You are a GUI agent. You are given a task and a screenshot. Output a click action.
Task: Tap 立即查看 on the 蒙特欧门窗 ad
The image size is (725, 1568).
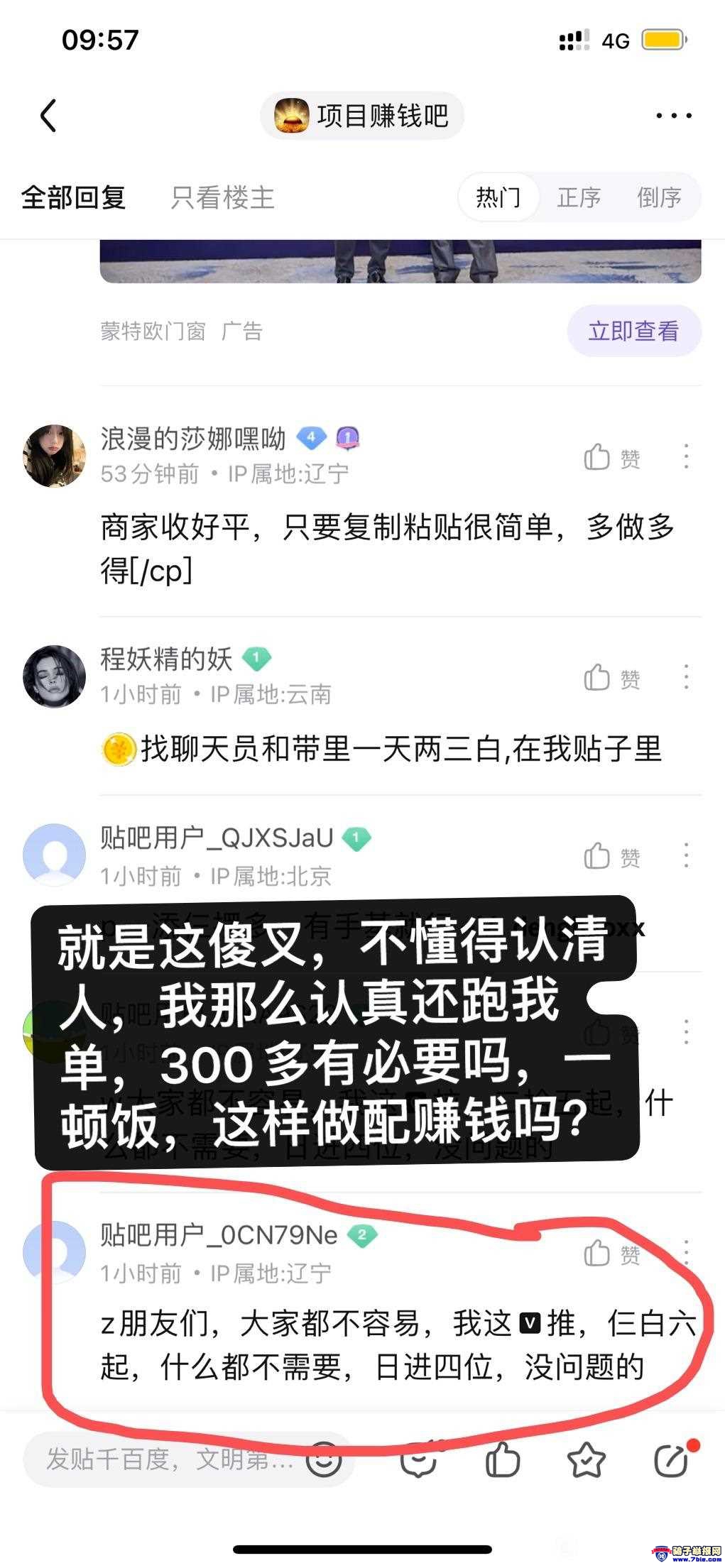634,331
